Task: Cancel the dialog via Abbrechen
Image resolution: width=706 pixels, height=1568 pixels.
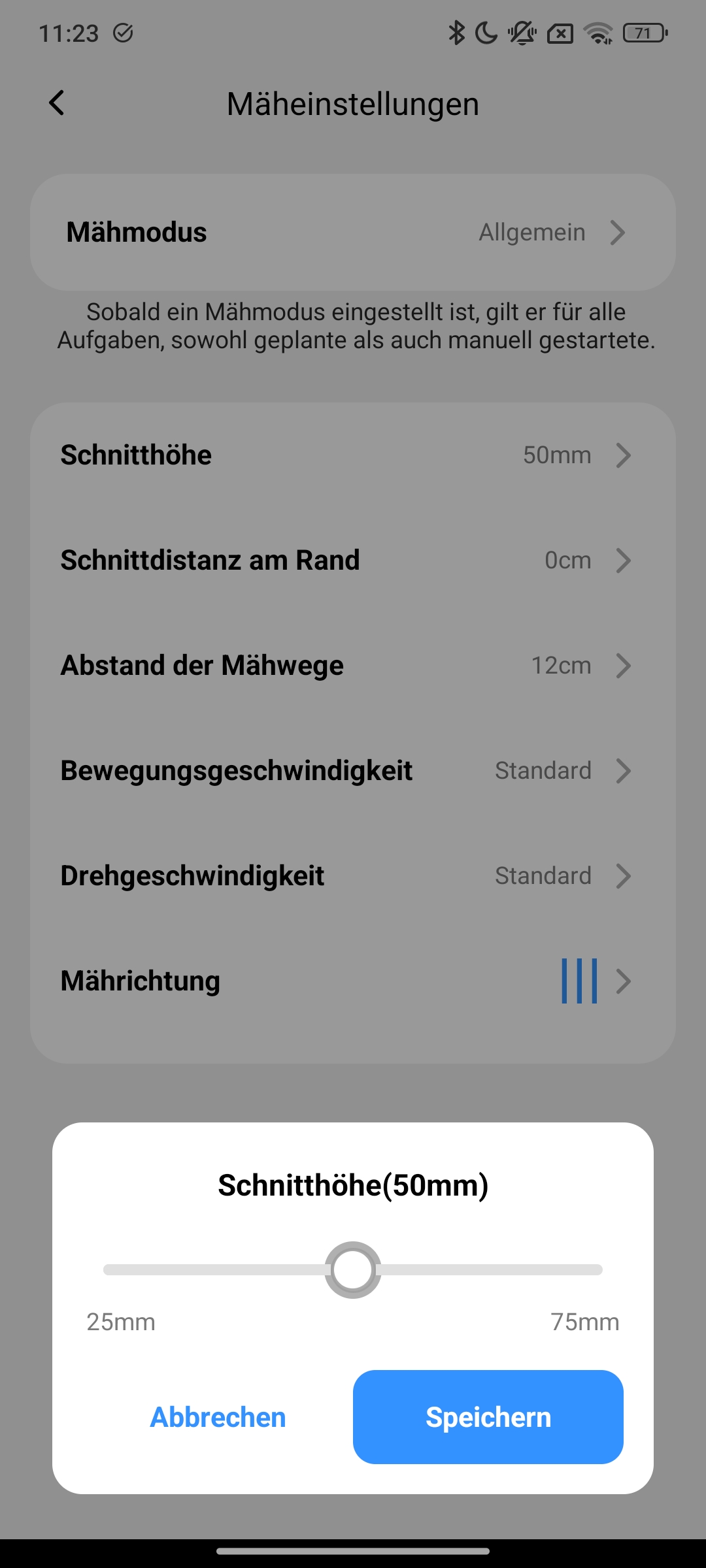Action: (218, 1417)
